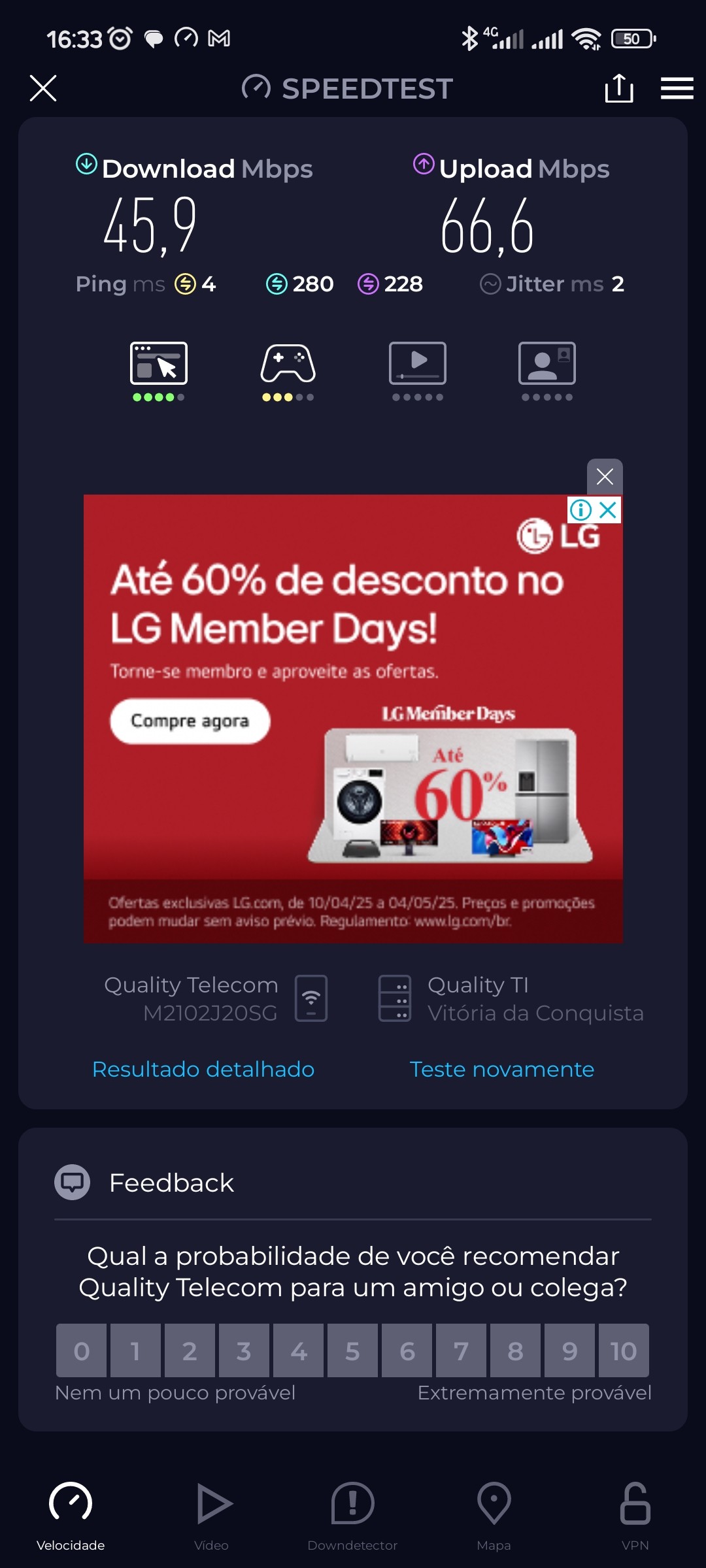Select rating 0 in the feedback scale
706x1568 pixels.
[82, 1350]
